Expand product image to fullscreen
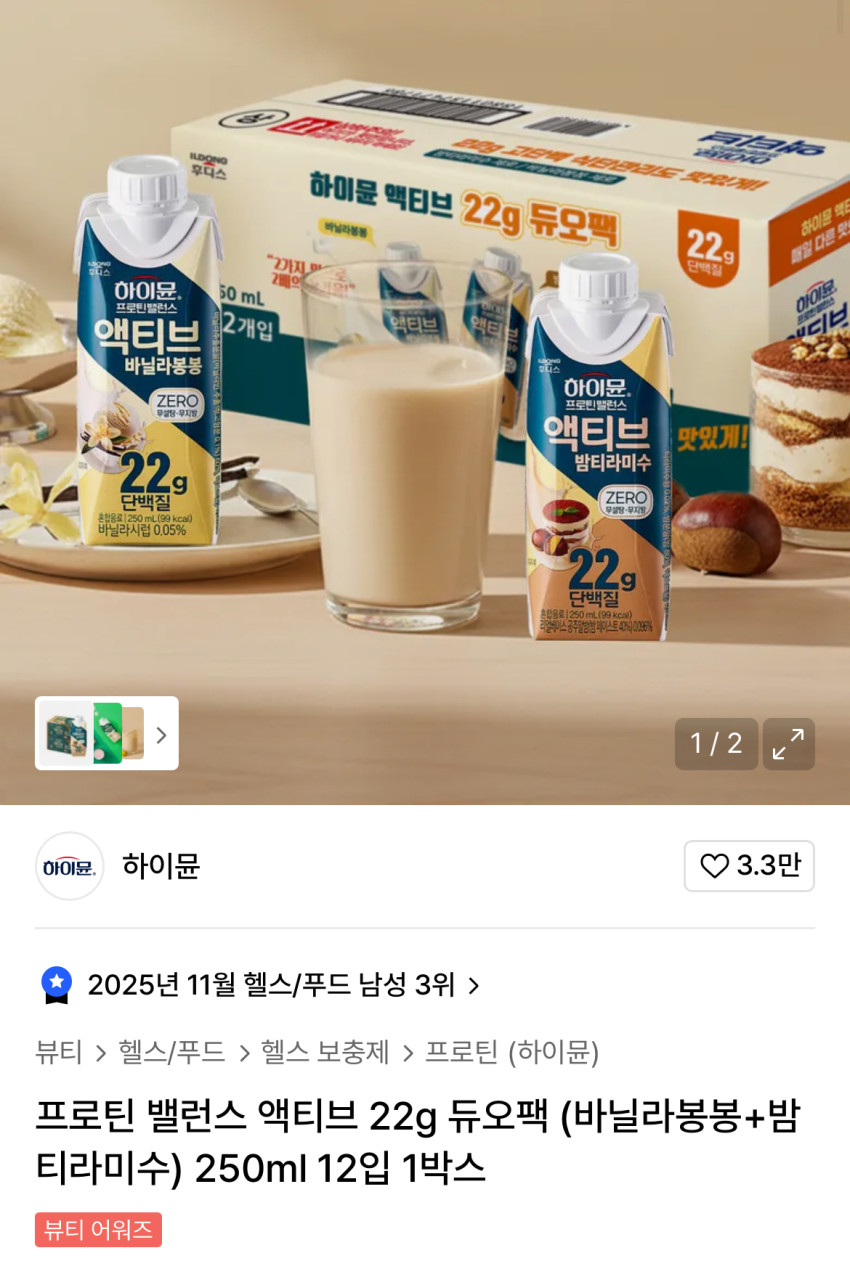Image resolution: width=850 pixels, height=1261 pixels. pos(788,743)
